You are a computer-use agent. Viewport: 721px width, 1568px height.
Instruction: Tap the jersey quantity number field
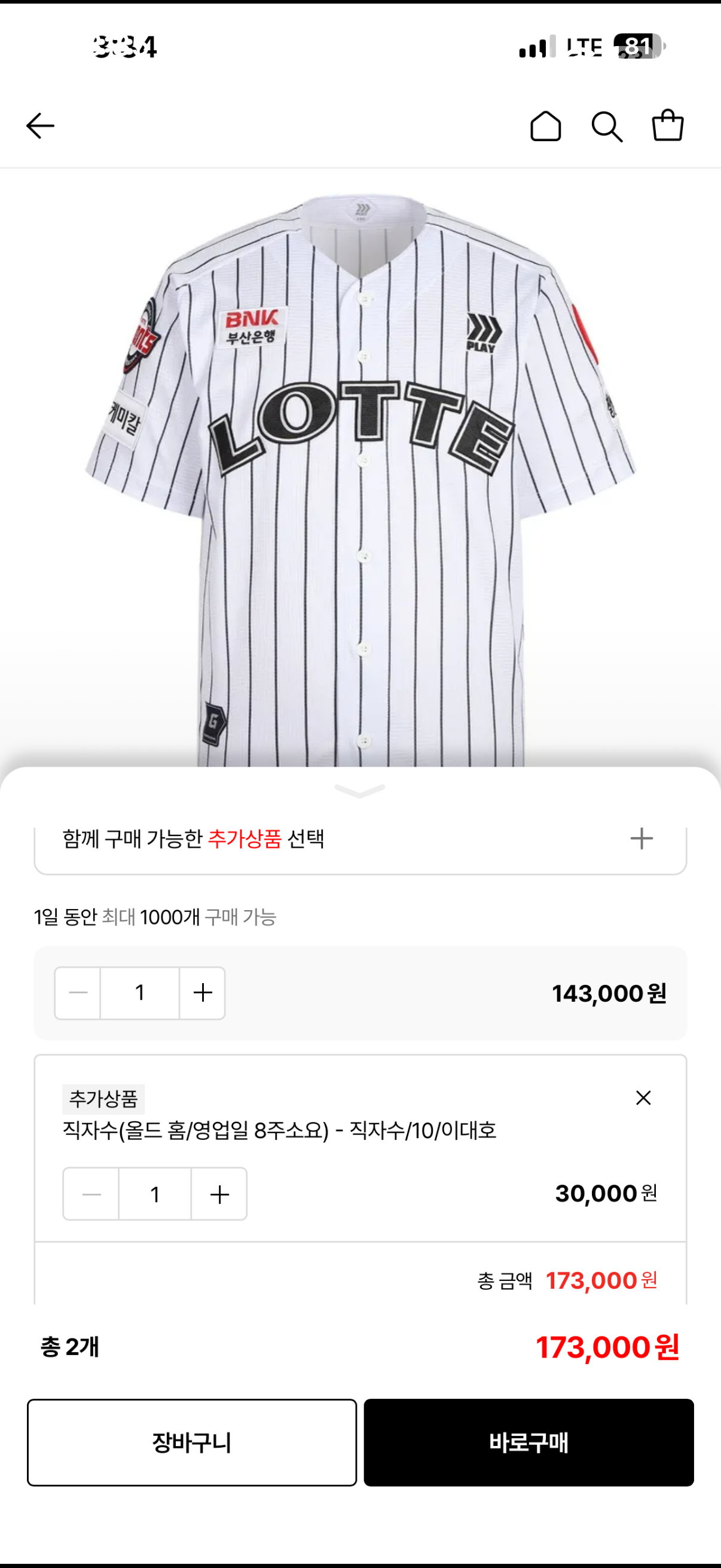click(140, 993)
